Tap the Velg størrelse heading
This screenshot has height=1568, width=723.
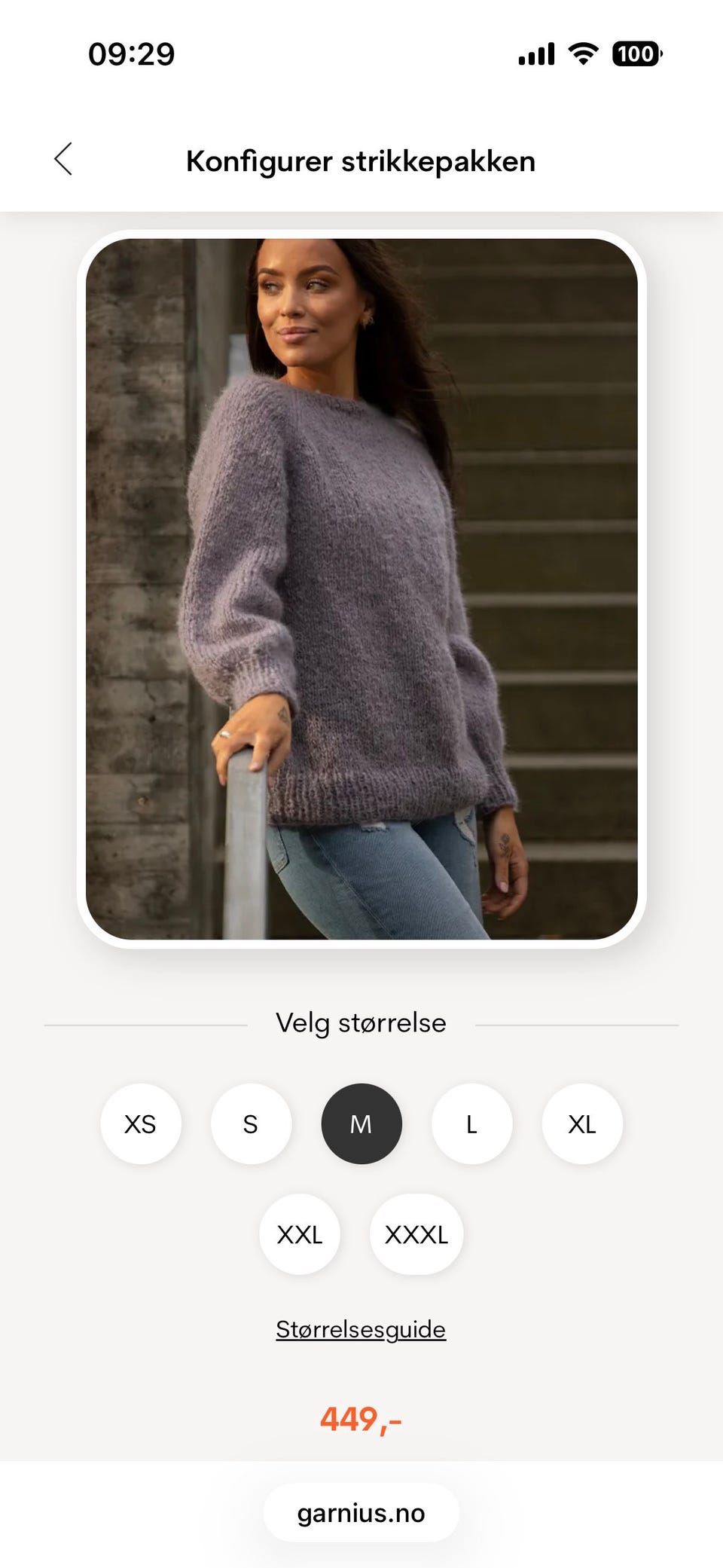(361, 1022)
